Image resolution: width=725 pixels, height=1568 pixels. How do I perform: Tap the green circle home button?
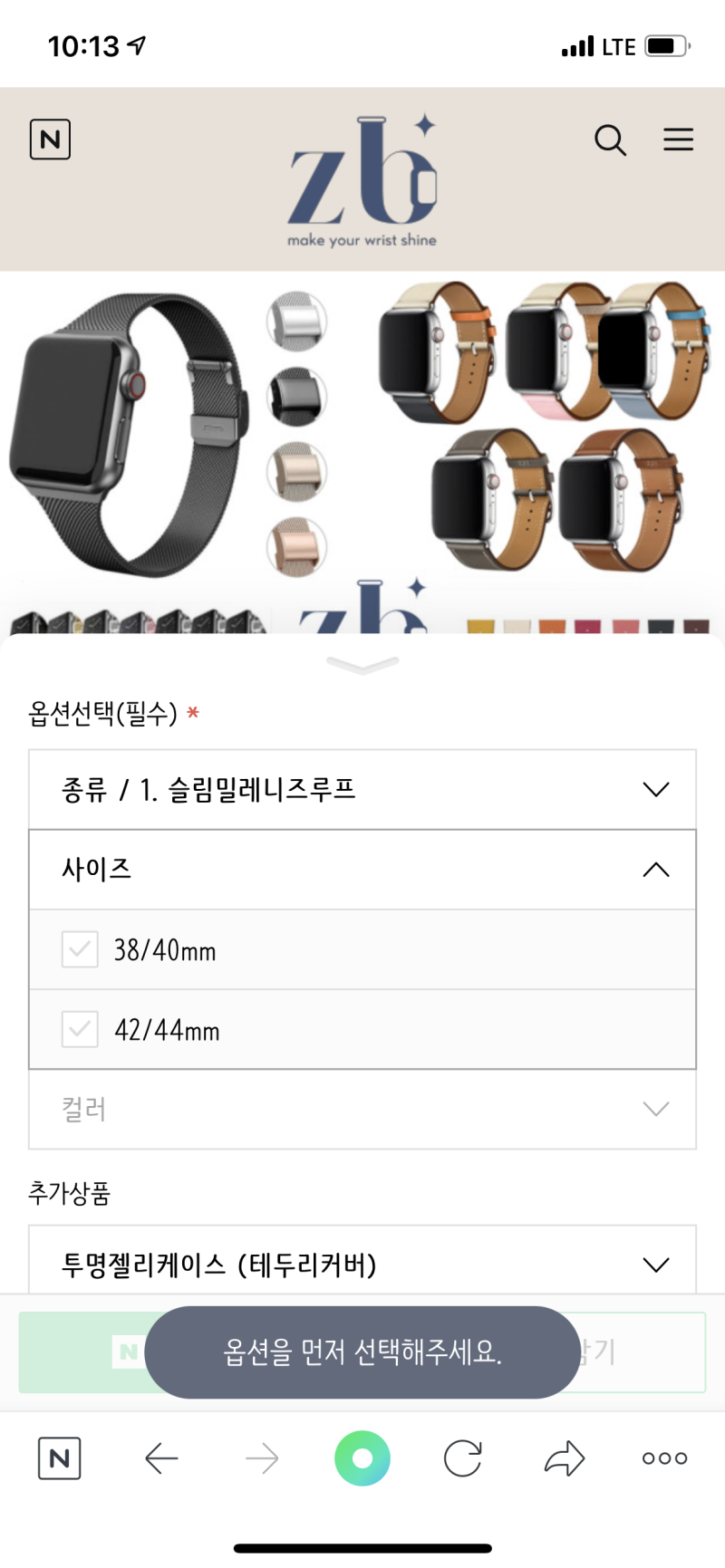(362, 1458)
